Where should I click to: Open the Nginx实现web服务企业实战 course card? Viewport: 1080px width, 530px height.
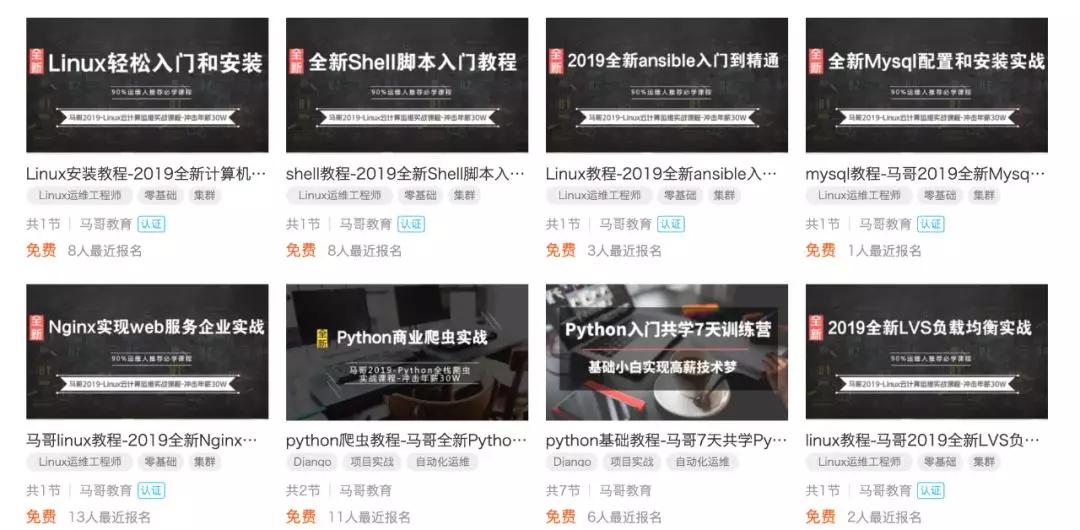click(147, 352)
